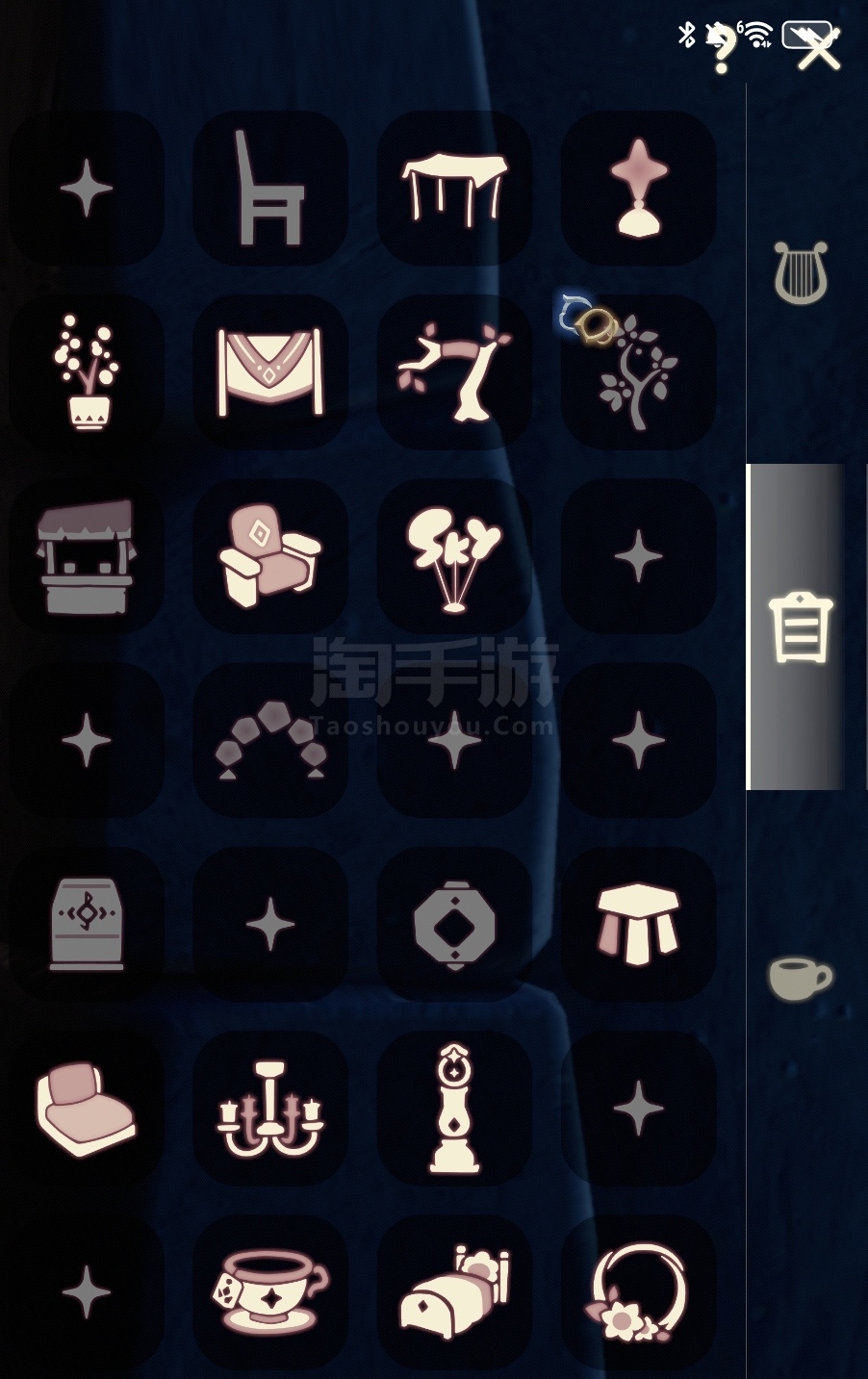Viewport: 868px width, 1379px height.
Task: Pick the chandelier item
Action: 270,1109
